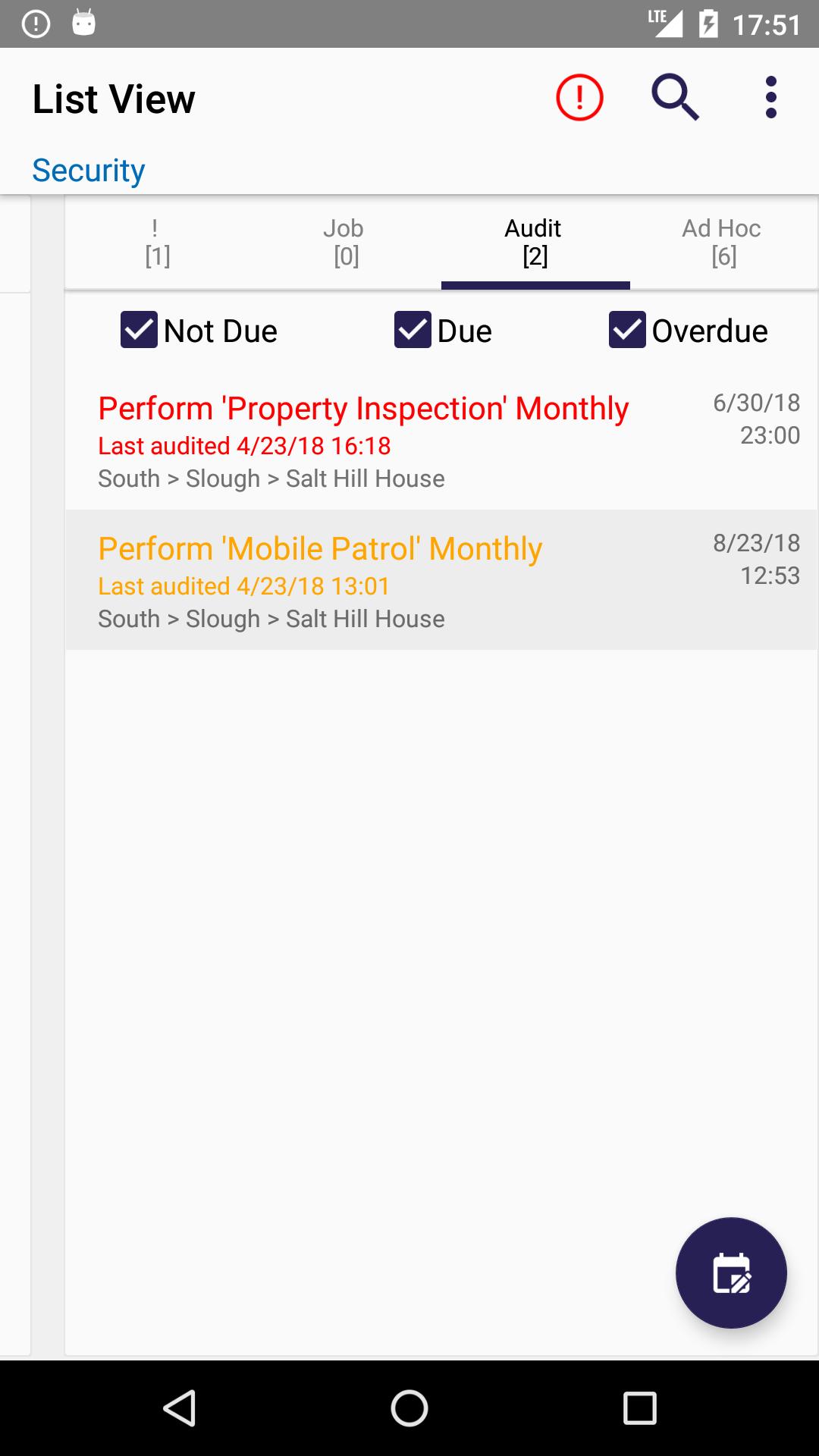Tap the calendar edit floating button
This screenshot has width=819, height=1456.
click(x=731, y=1273)
